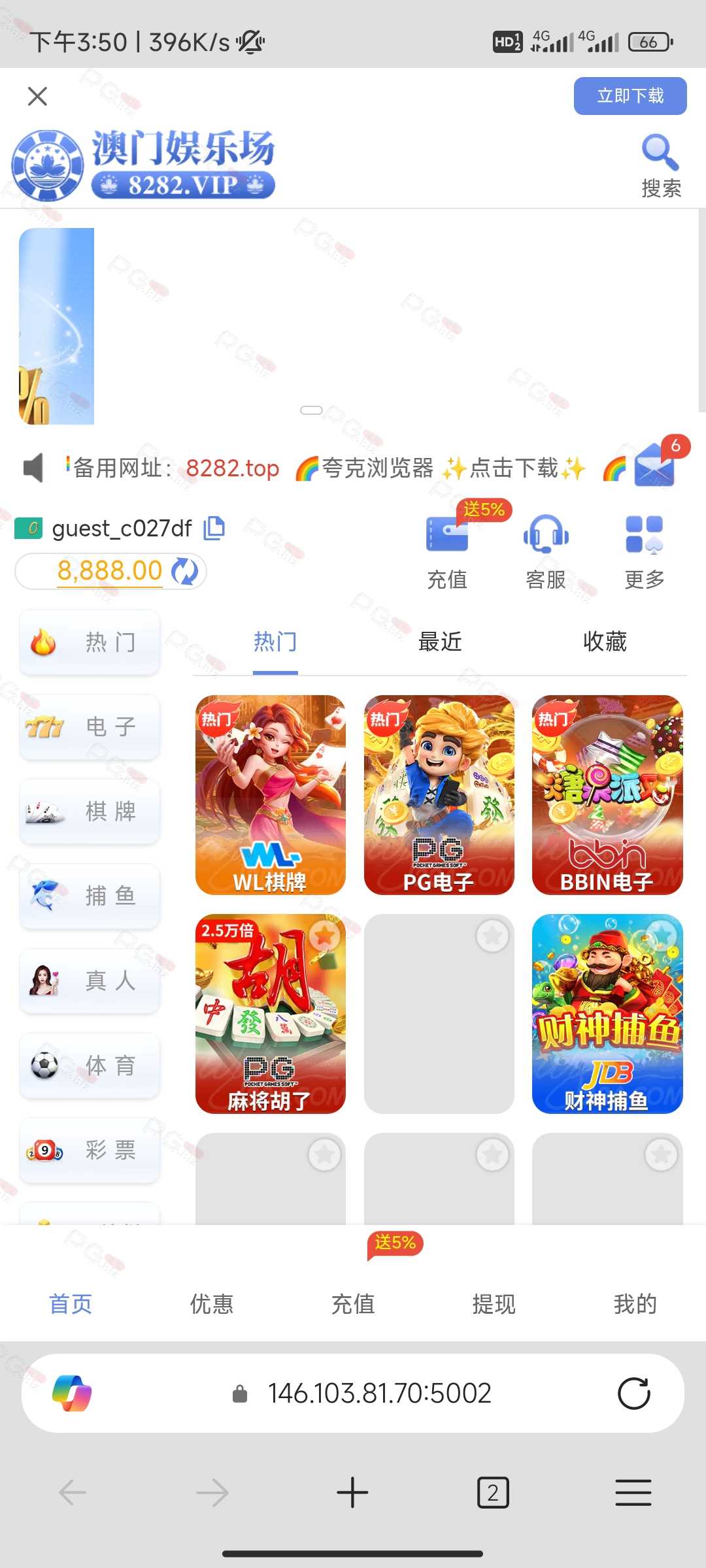Image resolution: width=706 pixels, height=1568 pixels.
Task: Close the page with the X icon
Action: [38, 96]
